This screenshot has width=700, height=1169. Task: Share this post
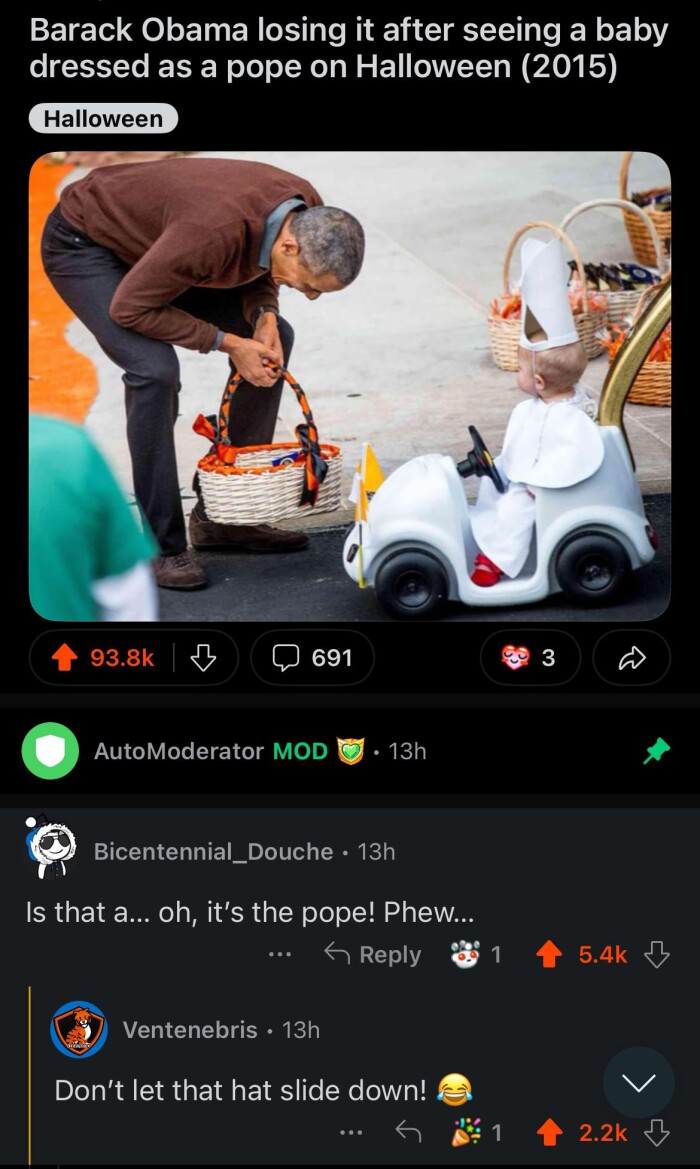coord(631,657)
